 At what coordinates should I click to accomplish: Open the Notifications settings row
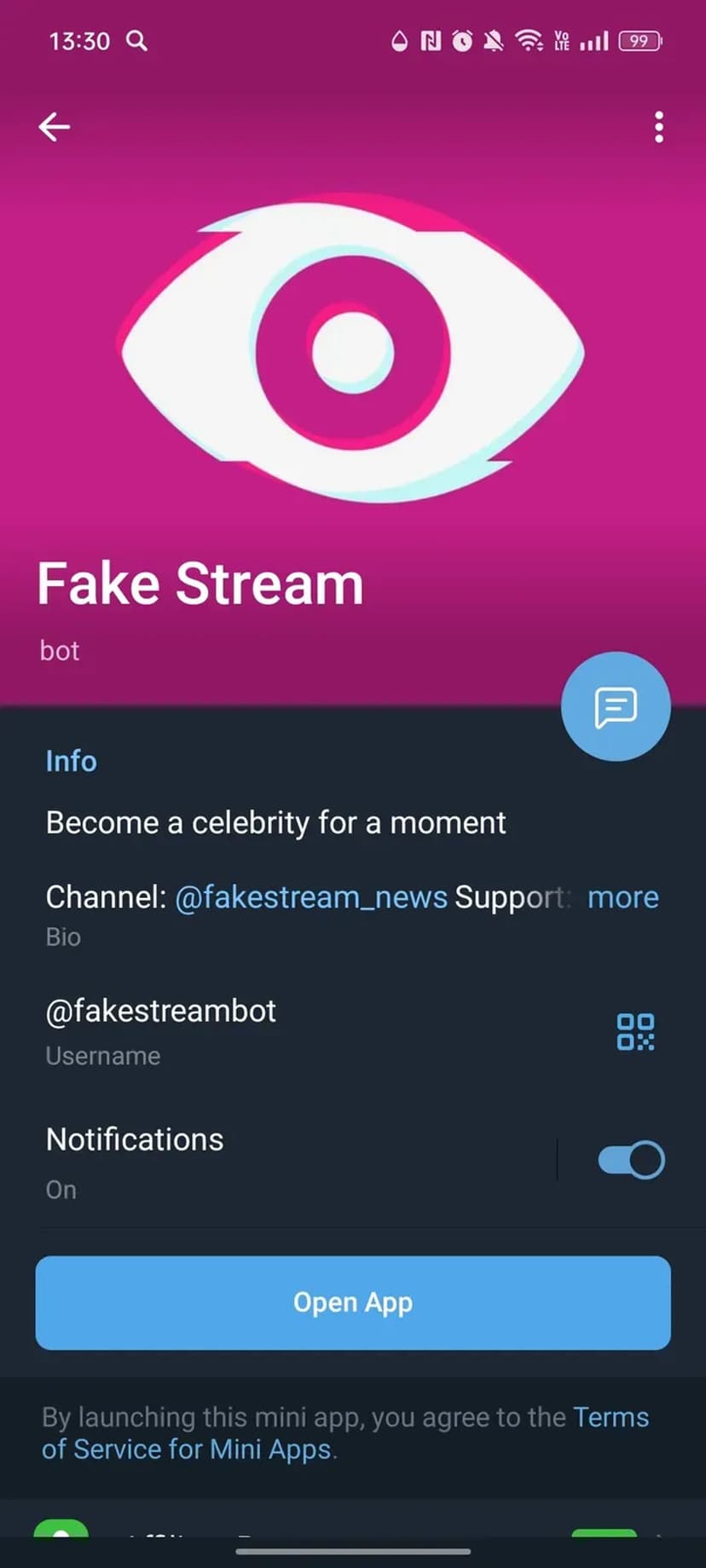pyautogui.click(x=256, y=1161)
